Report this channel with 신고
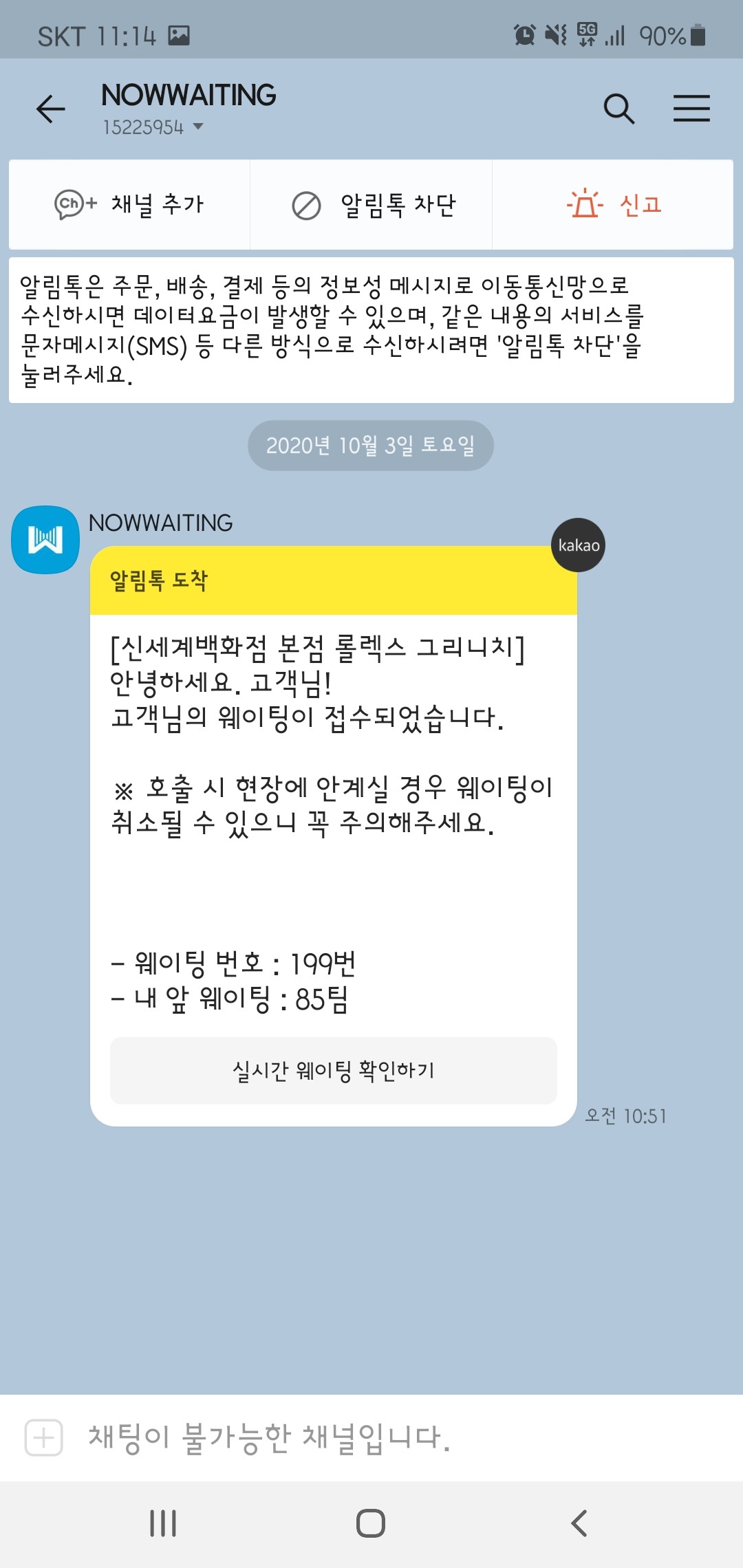Viewport: 743px width, 1568px height. pos(613,204)
